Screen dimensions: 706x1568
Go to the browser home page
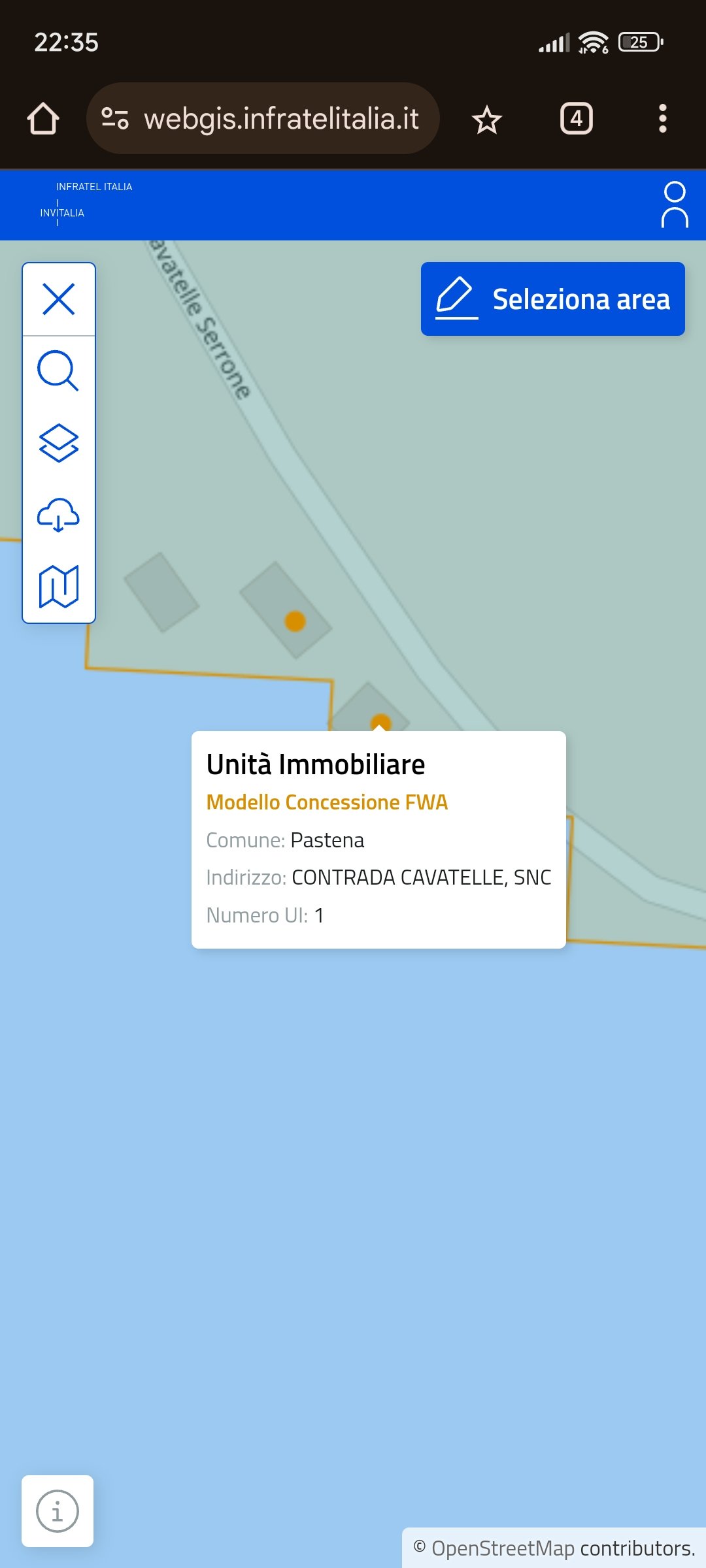[43, 119]
